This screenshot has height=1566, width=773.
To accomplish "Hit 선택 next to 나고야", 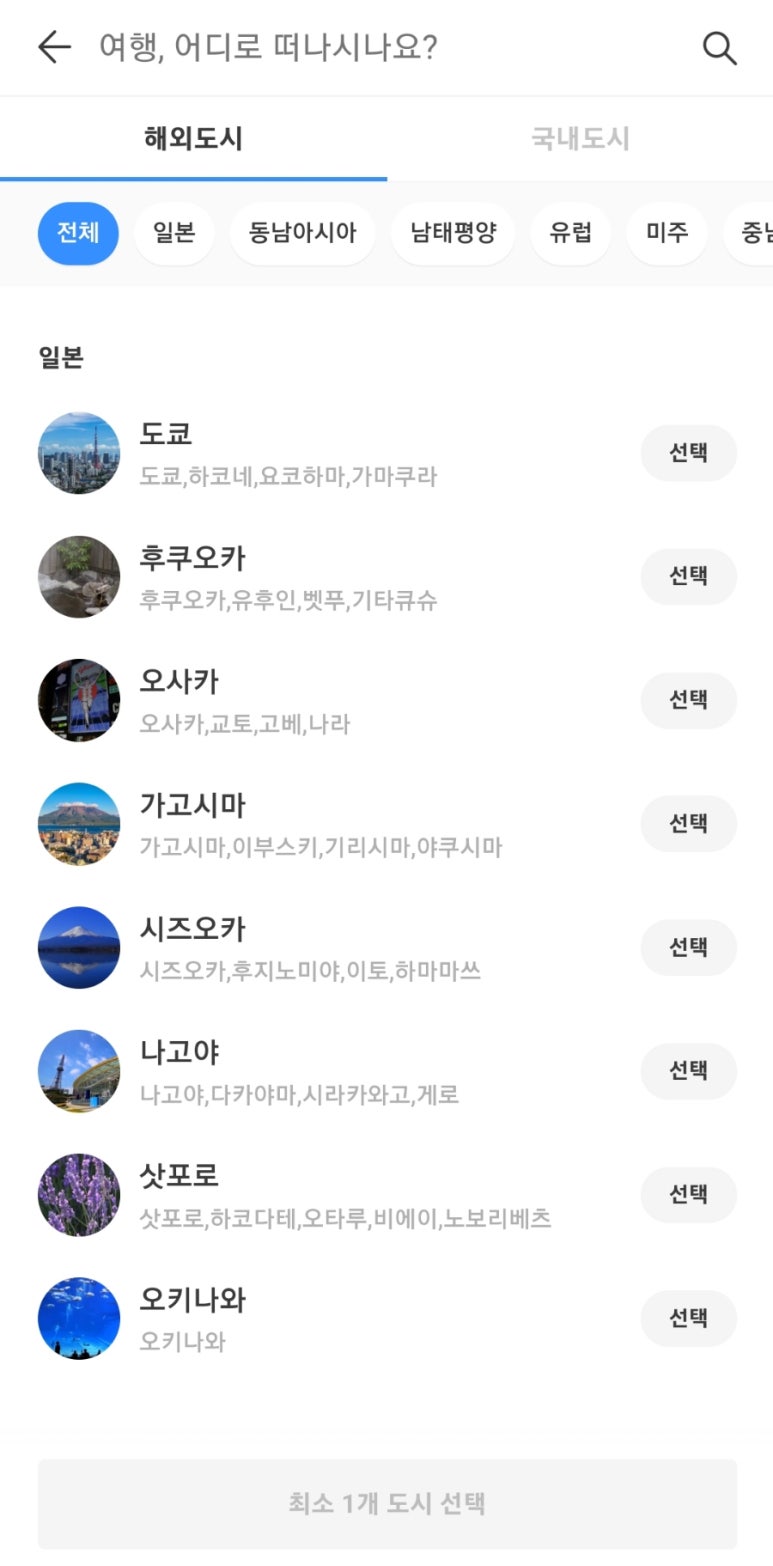I will (x=688, y=1071).
